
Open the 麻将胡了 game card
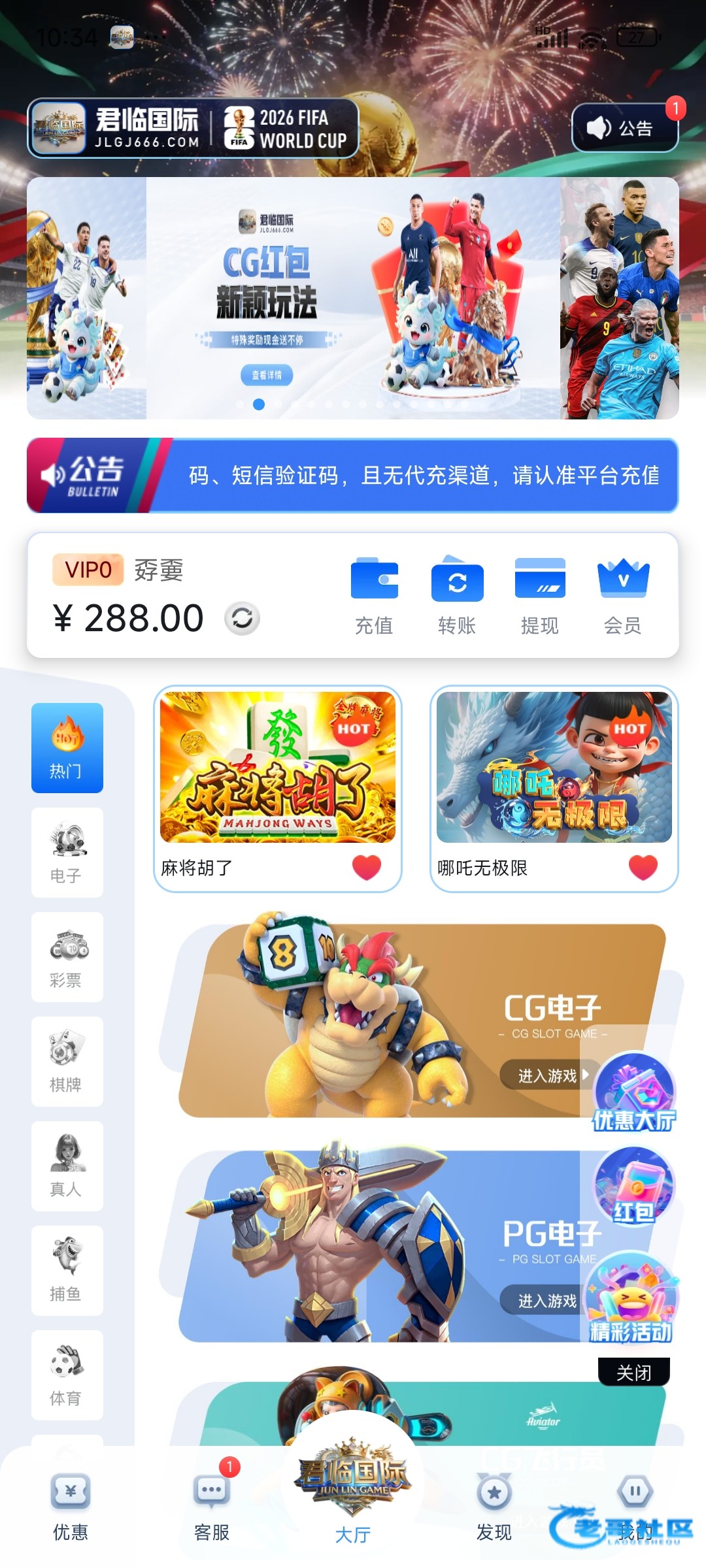coord(277,768)
